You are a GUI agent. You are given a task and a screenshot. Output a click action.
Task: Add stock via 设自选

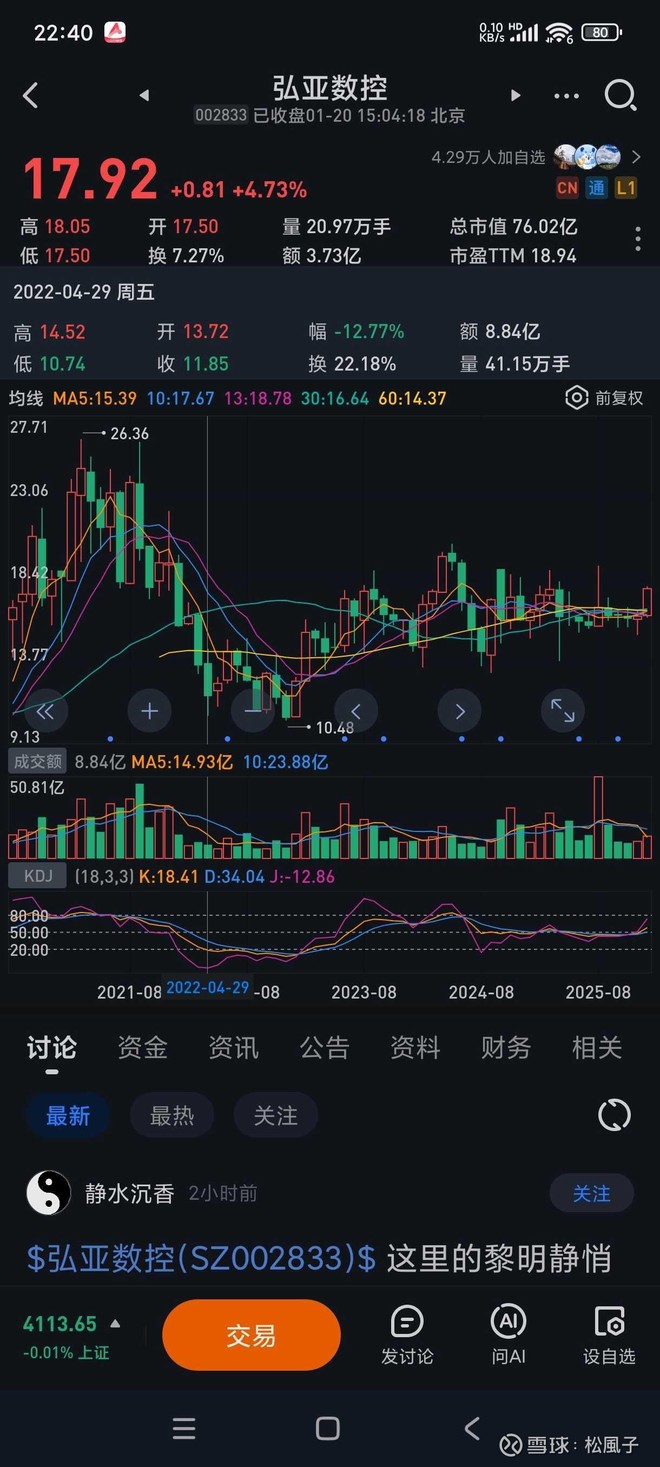pyautogui.click(x=609, y=1335)
